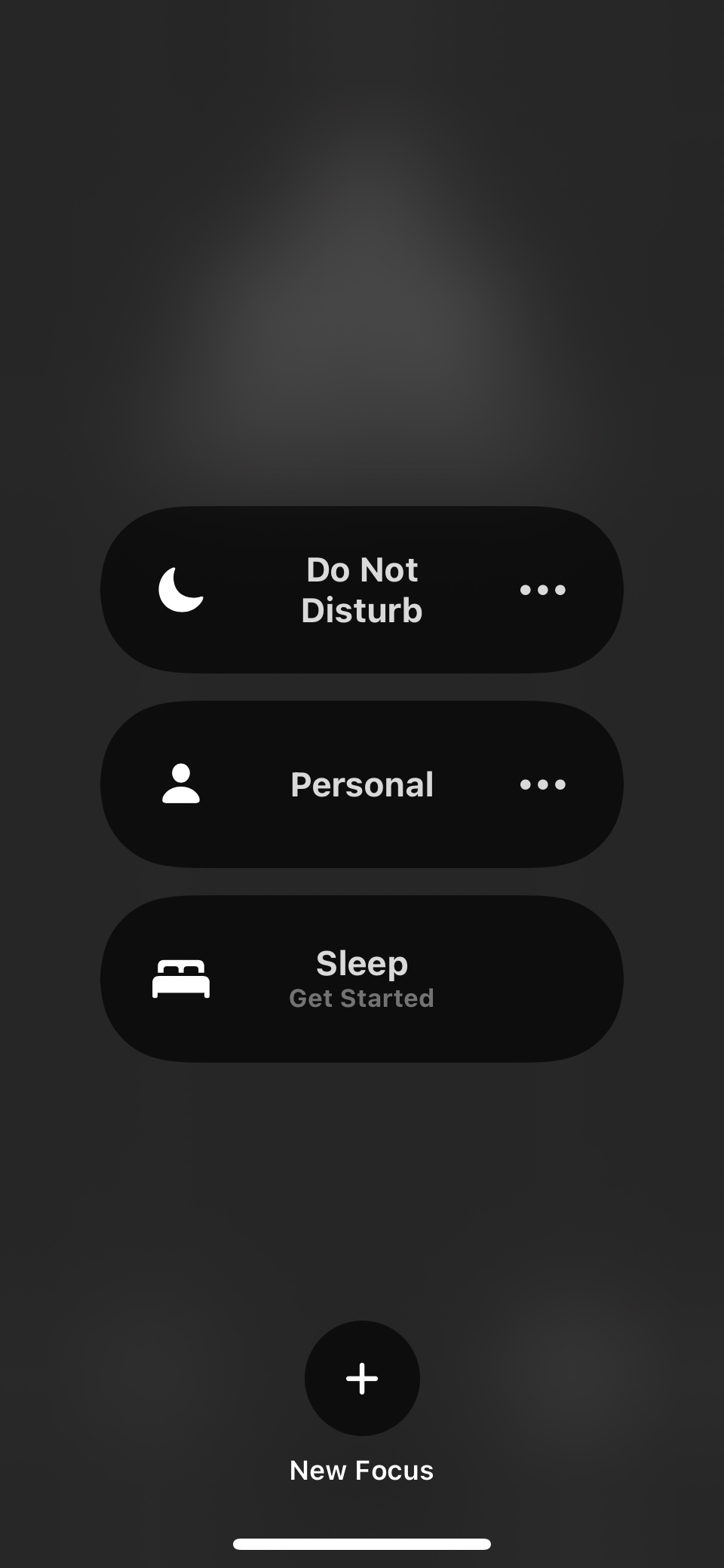Open Do Not Disturb options ellipsis
The height and width of the screenshot is (1568, 724).
click(x=542, y=590)
